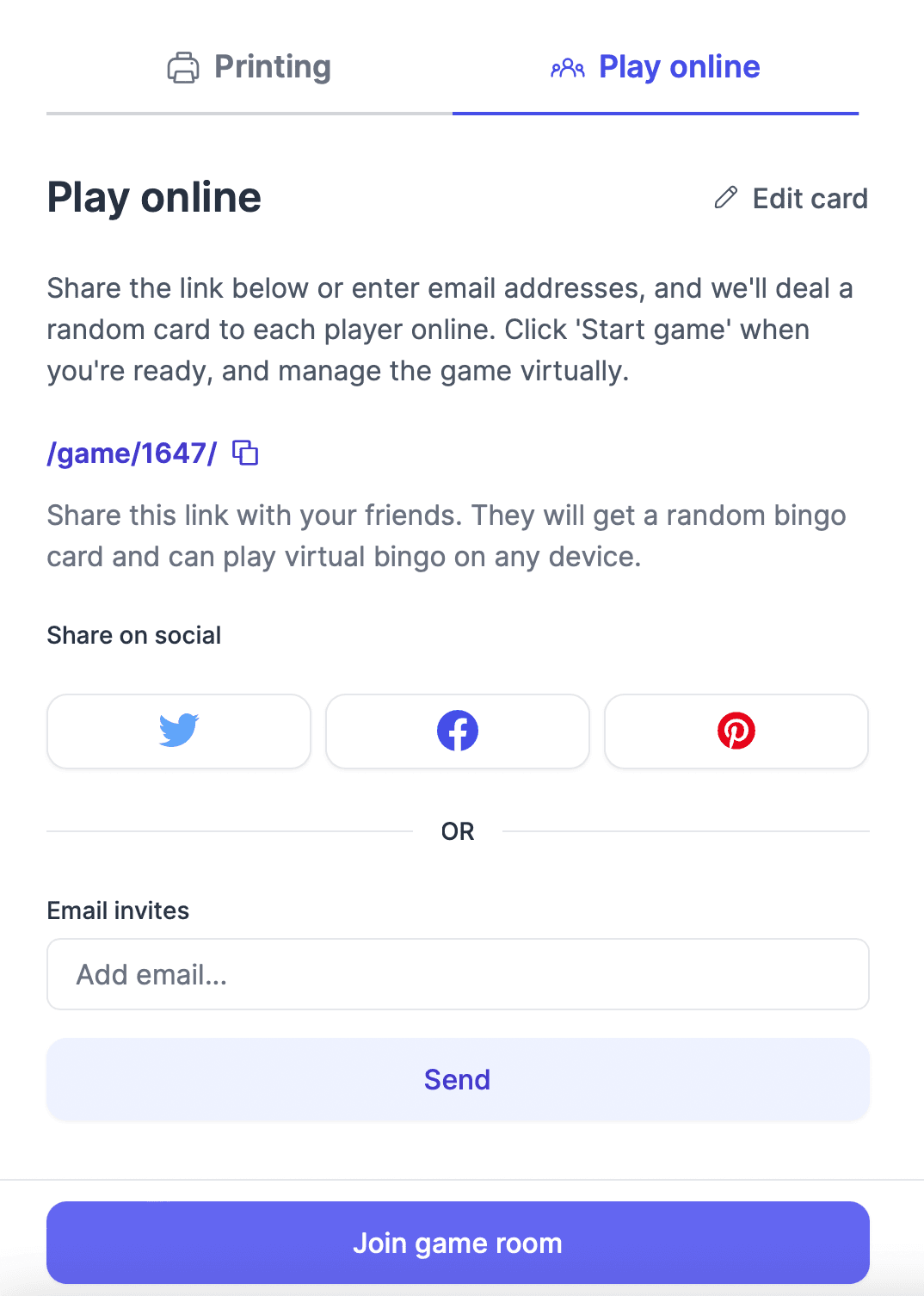Share the game on Facebook

click(458, 731)
